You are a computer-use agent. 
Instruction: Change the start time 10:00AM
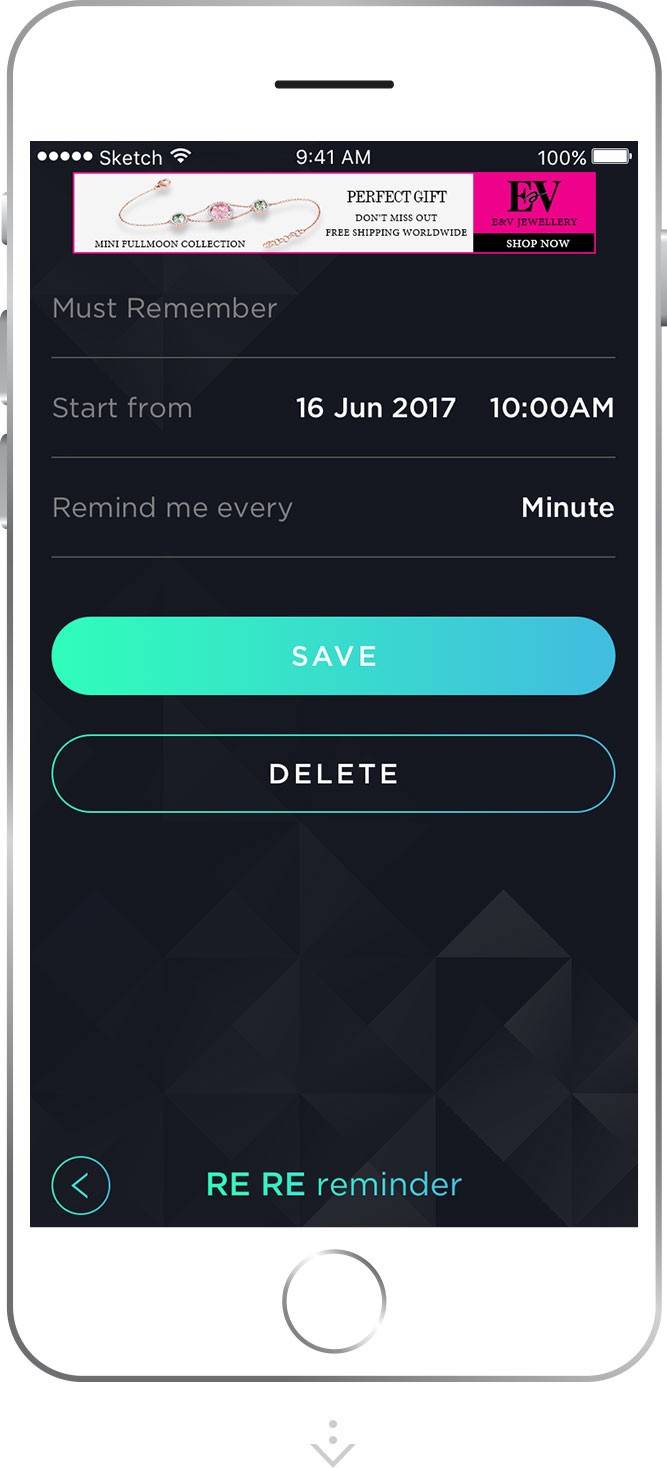551,408
